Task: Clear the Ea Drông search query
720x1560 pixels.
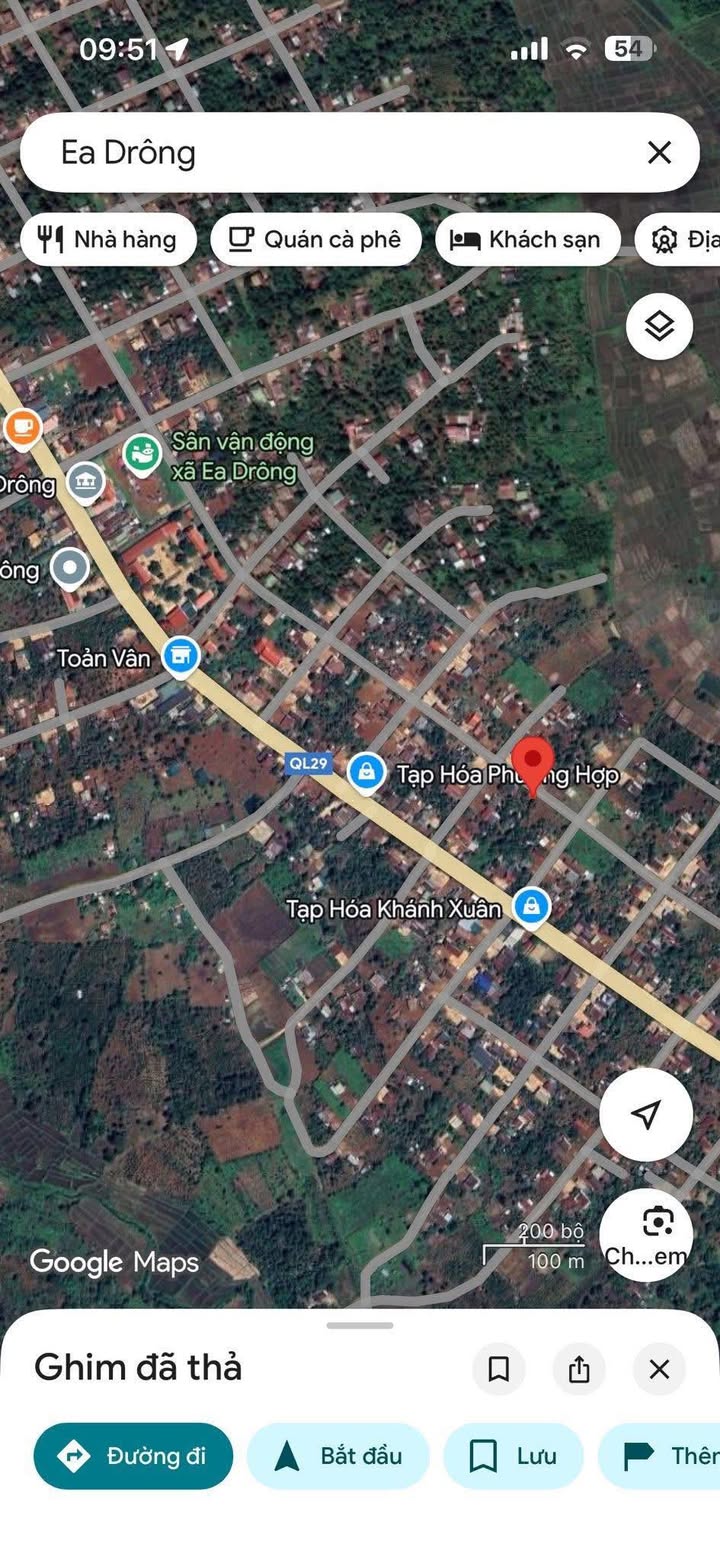Action: [659, 153]
